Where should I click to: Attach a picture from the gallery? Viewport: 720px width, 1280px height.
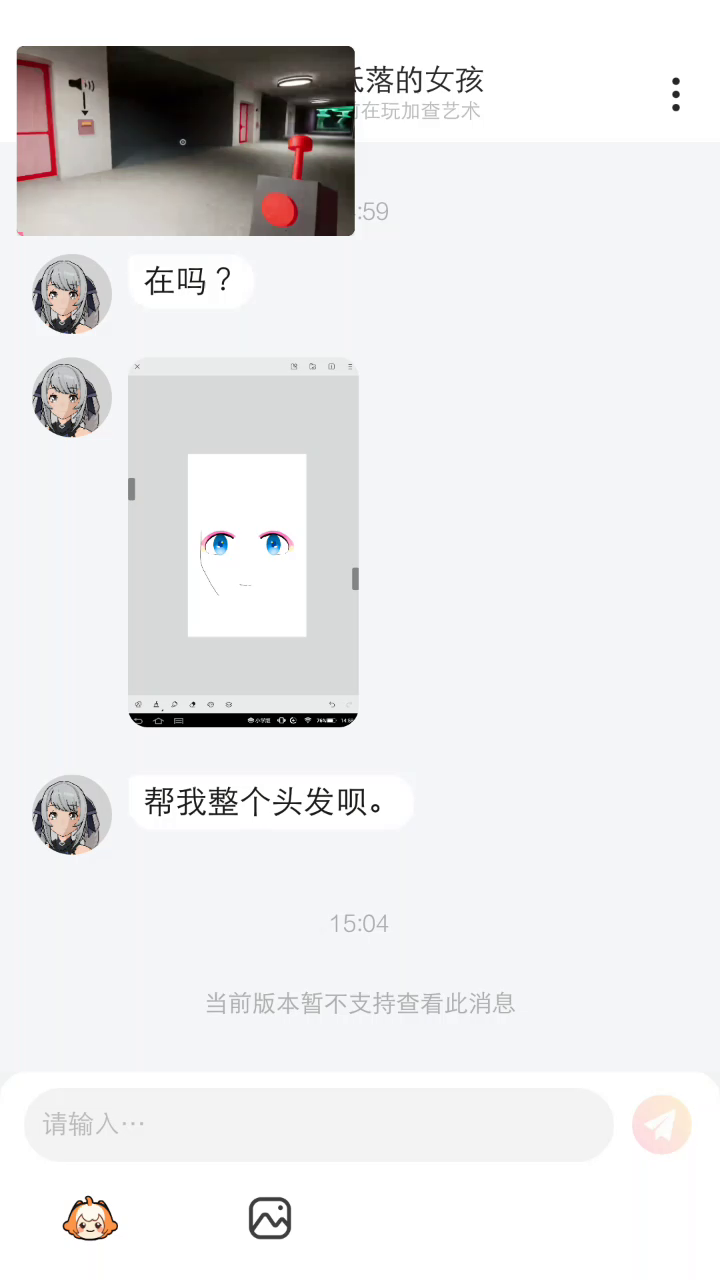coord(270,1218)
